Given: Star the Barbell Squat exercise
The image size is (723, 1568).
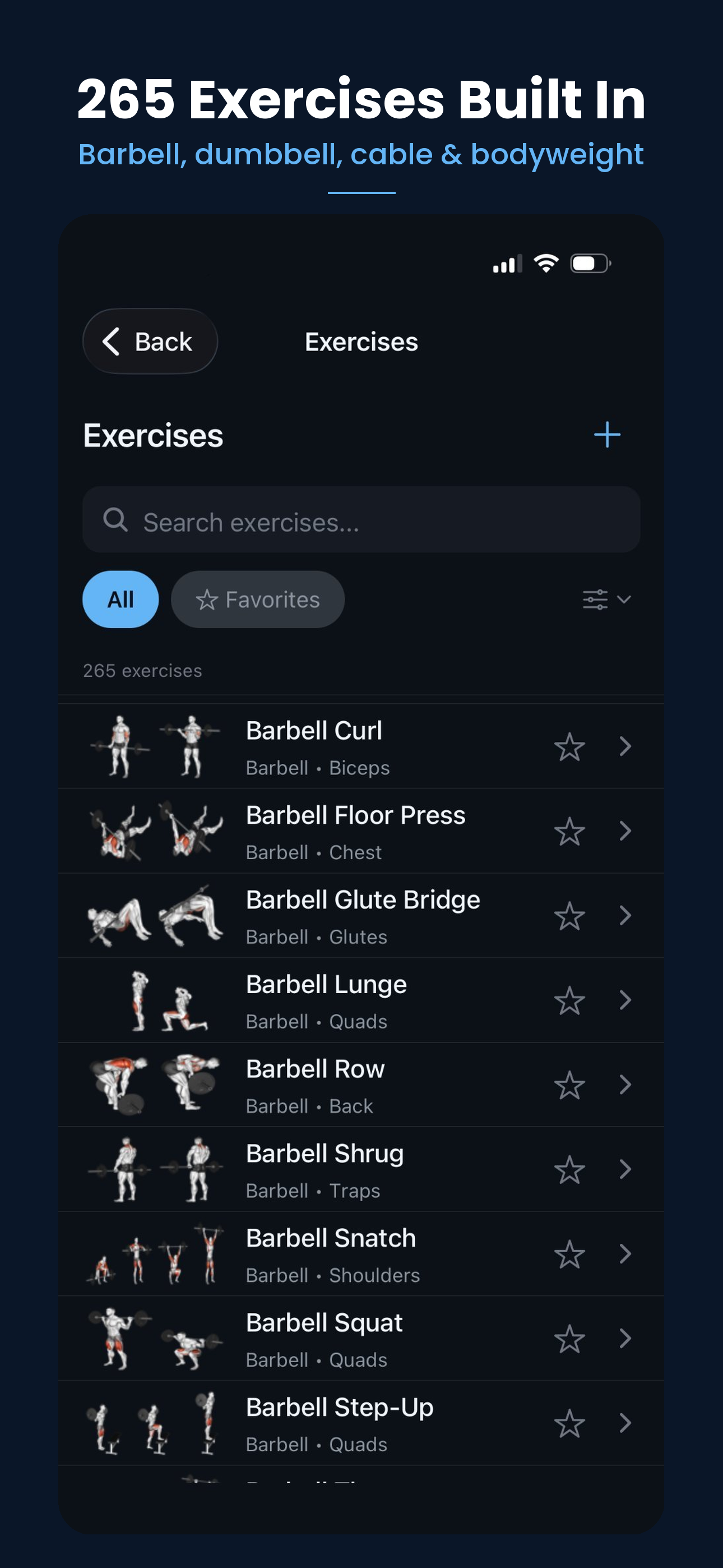Looking at the screenshot, I should [x=568, y=1339].
